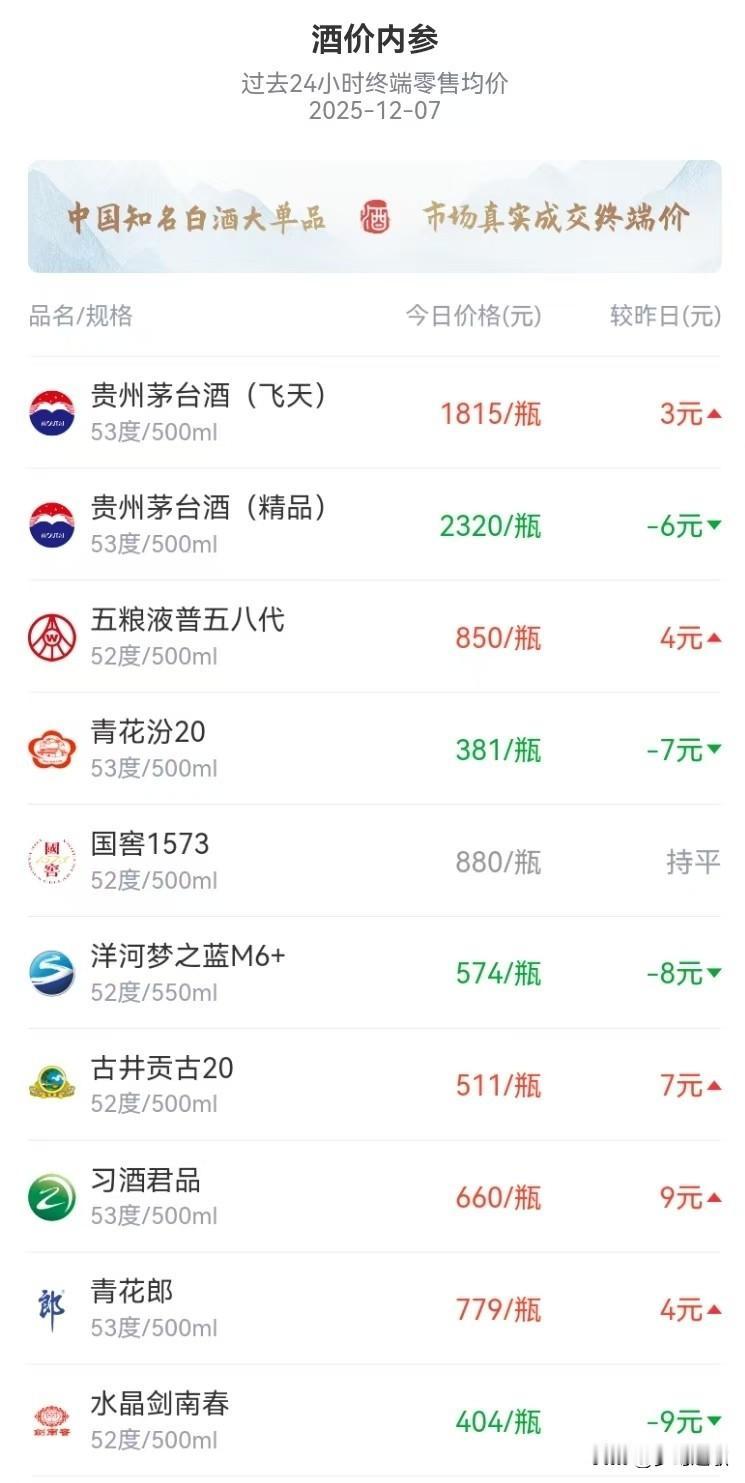745x1483 pixels.
Task: Click the 贵州茅台酒（飞天） brand logo
Action: (53, 411)
